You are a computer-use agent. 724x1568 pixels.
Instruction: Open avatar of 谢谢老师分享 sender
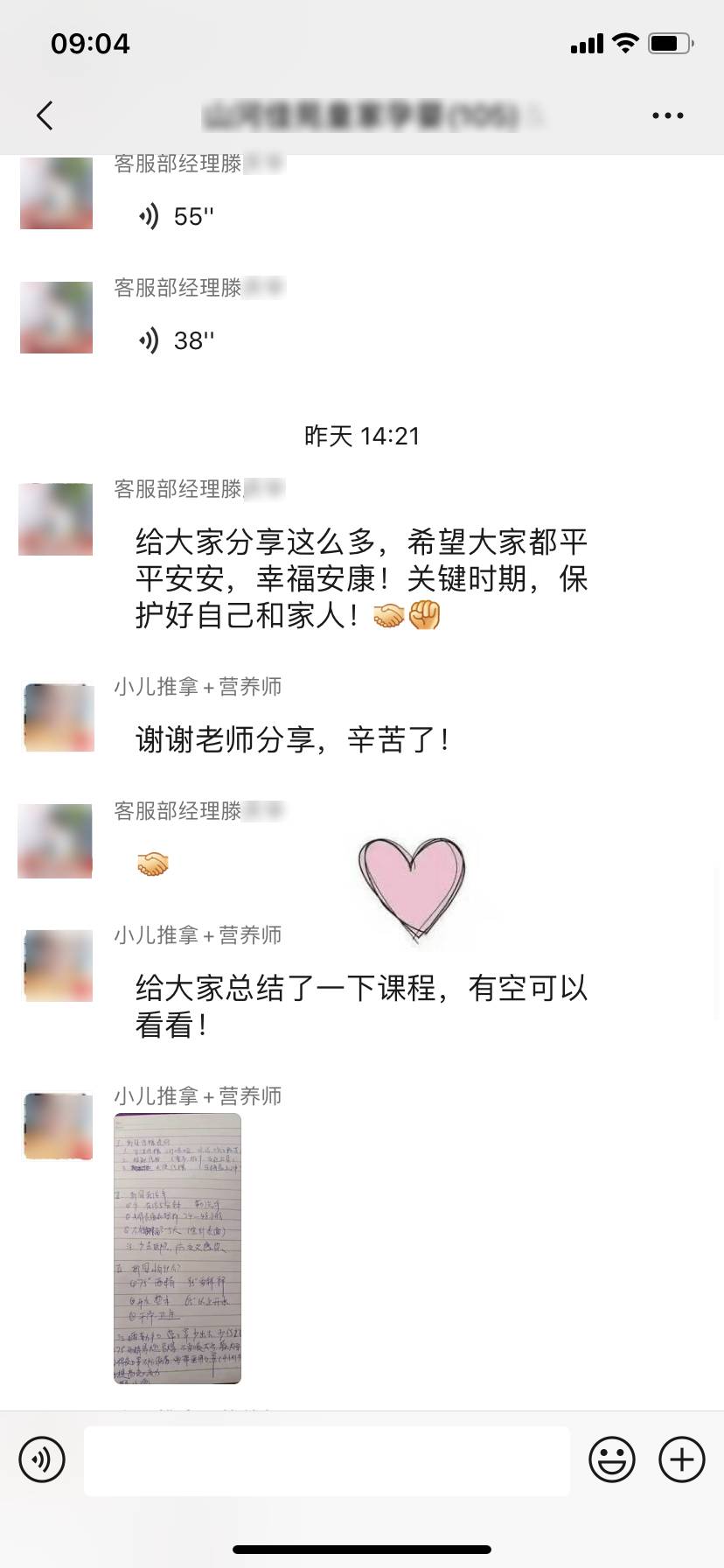pos(58,717)
